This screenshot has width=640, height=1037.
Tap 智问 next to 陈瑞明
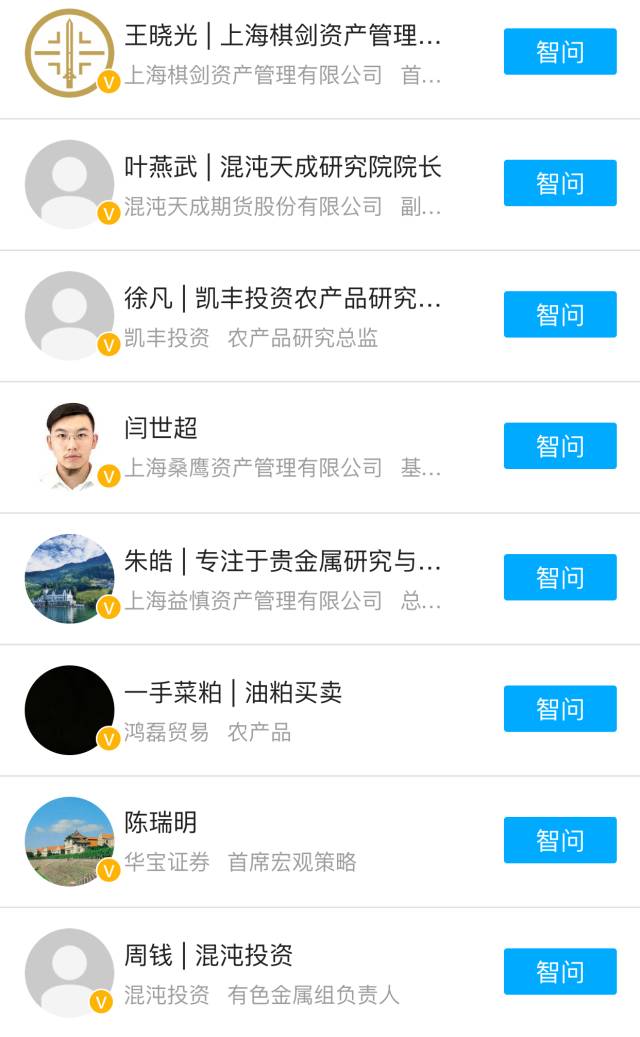[560, 840]
